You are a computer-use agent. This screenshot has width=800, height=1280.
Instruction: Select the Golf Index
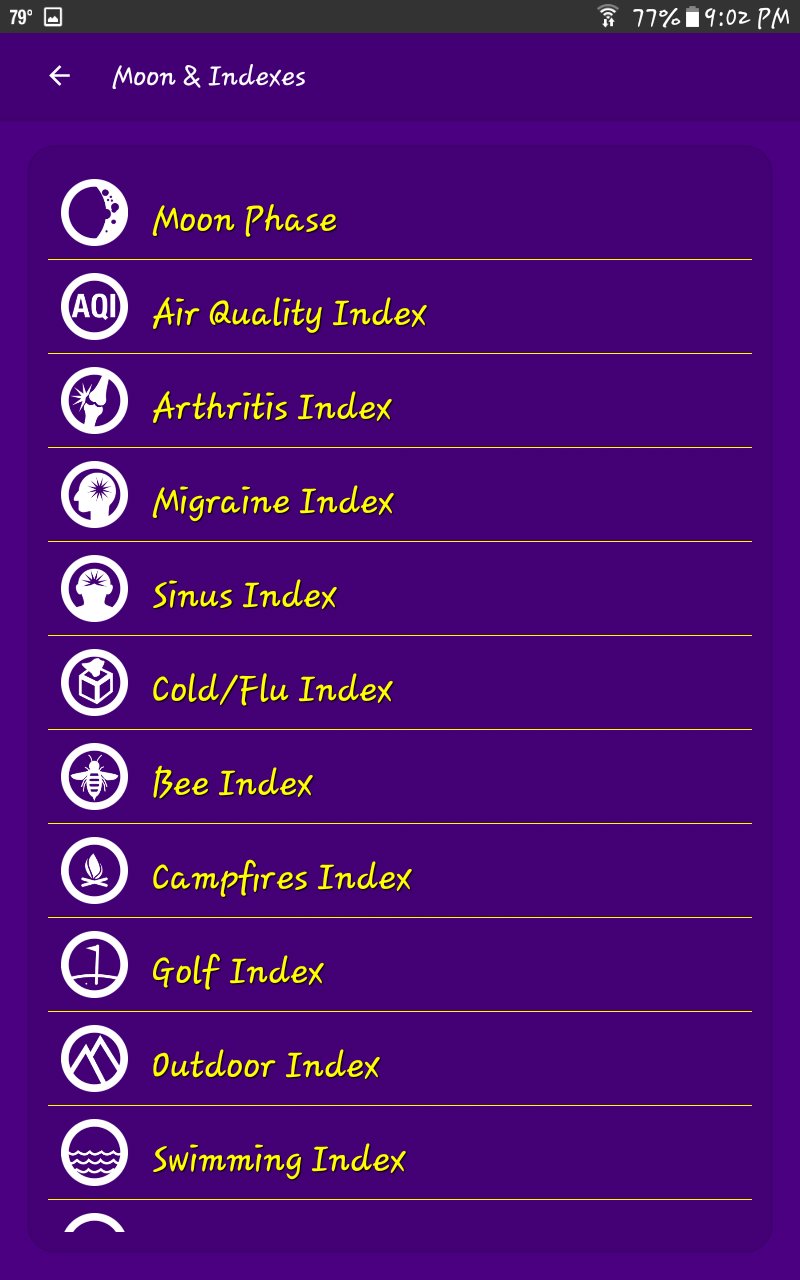pos(400,965)
